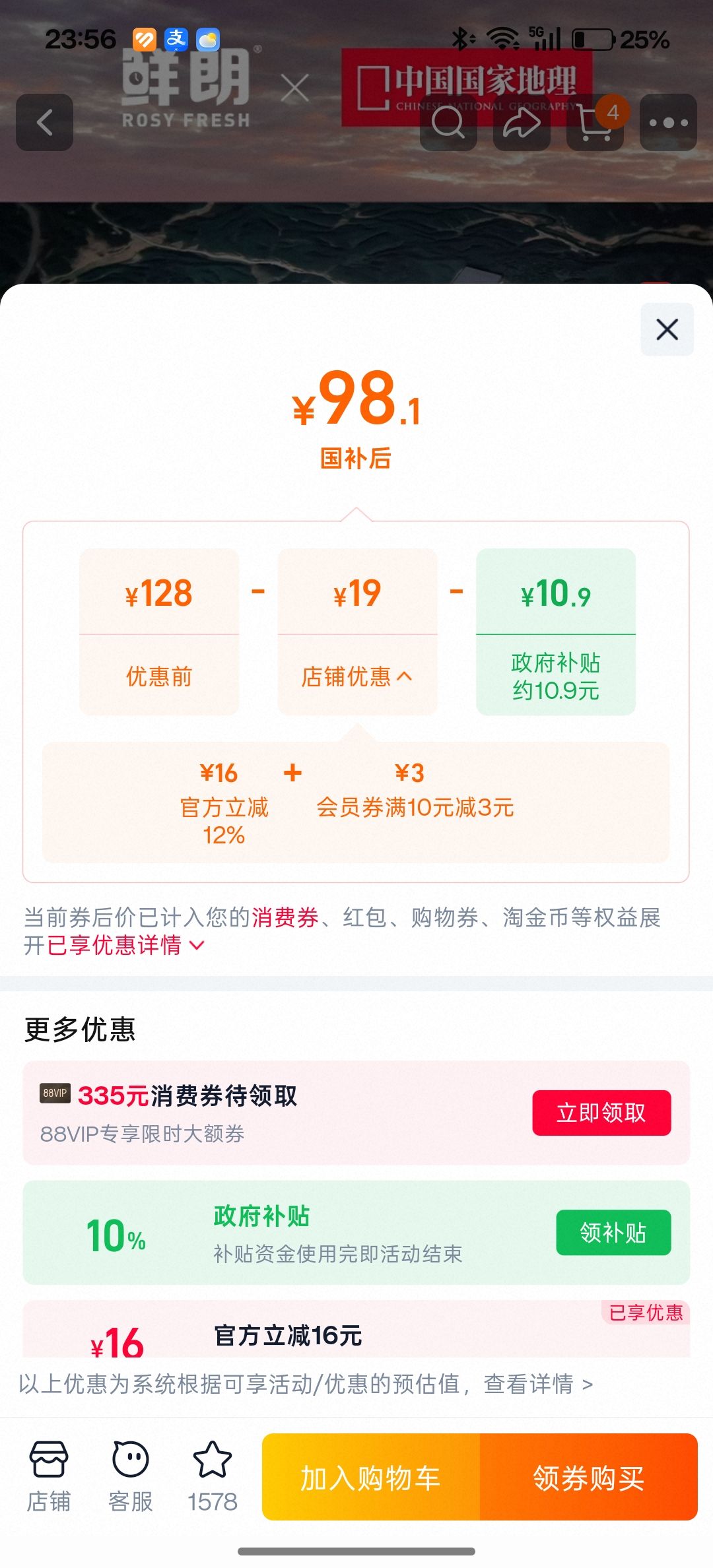Open the search icon in top bar
Screen dimensions: 713x1568
pyautogui.click(x=448, y=123)
